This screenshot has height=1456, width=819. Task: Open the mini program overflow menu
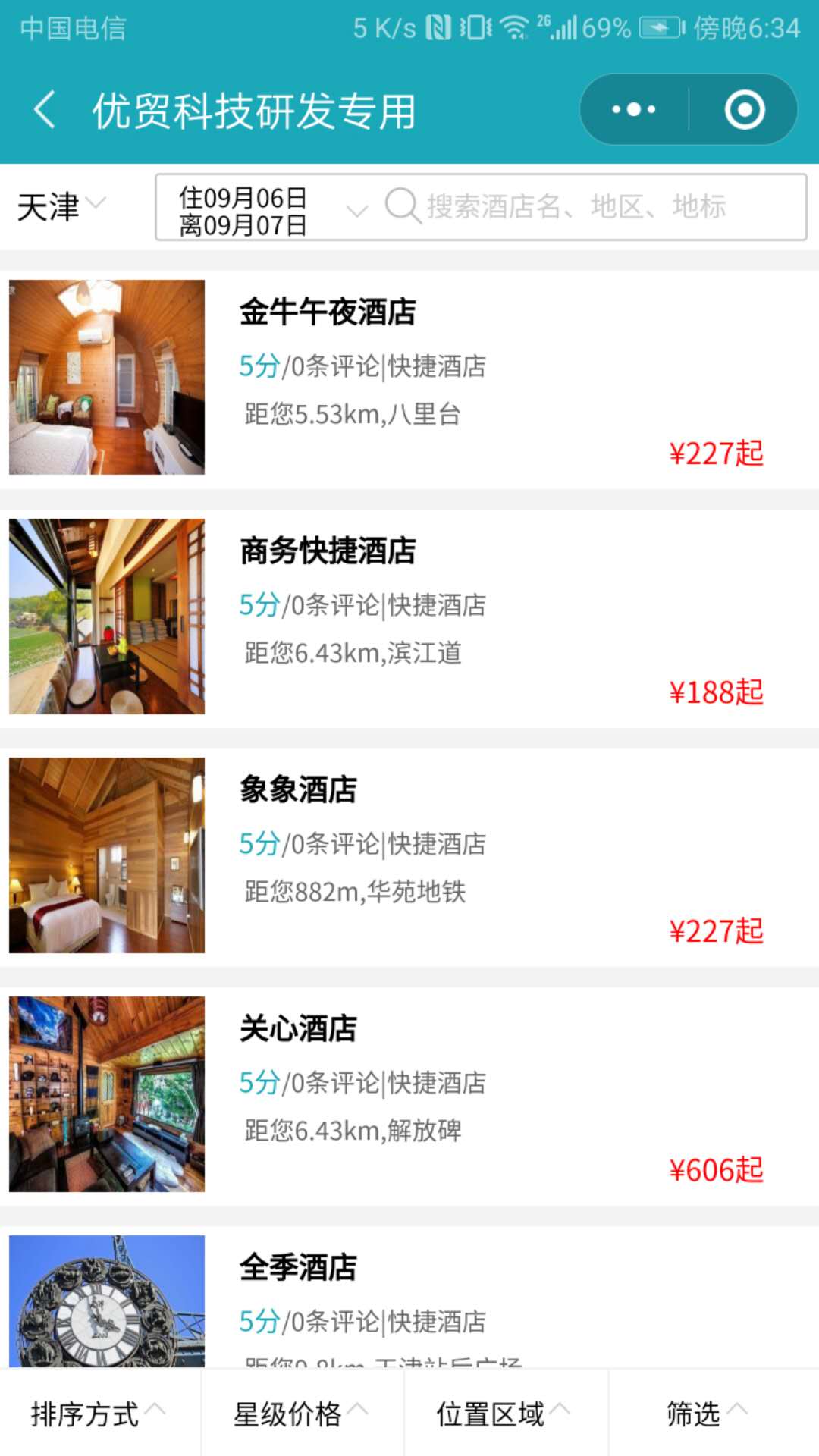click(634, 110)
